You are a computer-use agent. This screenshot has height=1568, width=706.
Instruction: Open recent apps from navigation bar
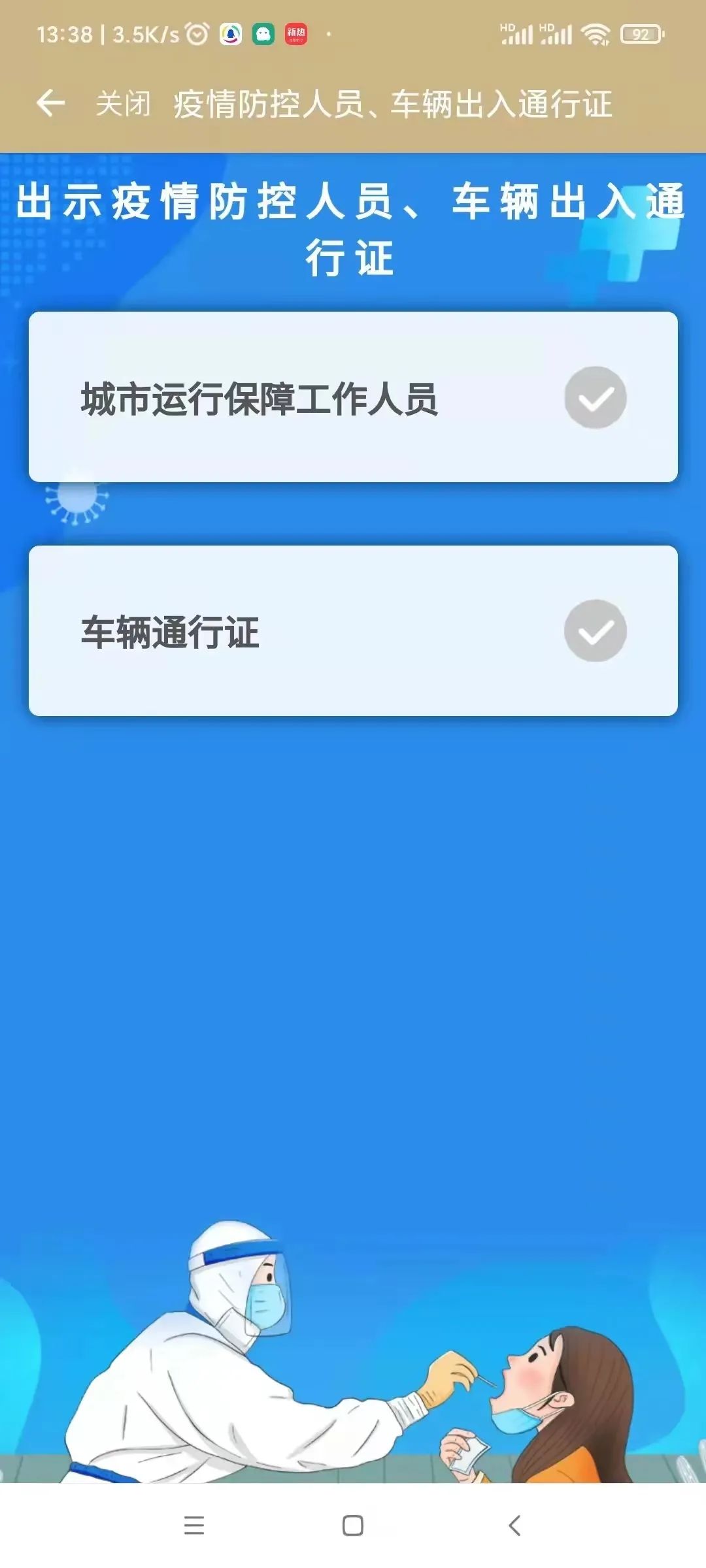click(194, 1526)
